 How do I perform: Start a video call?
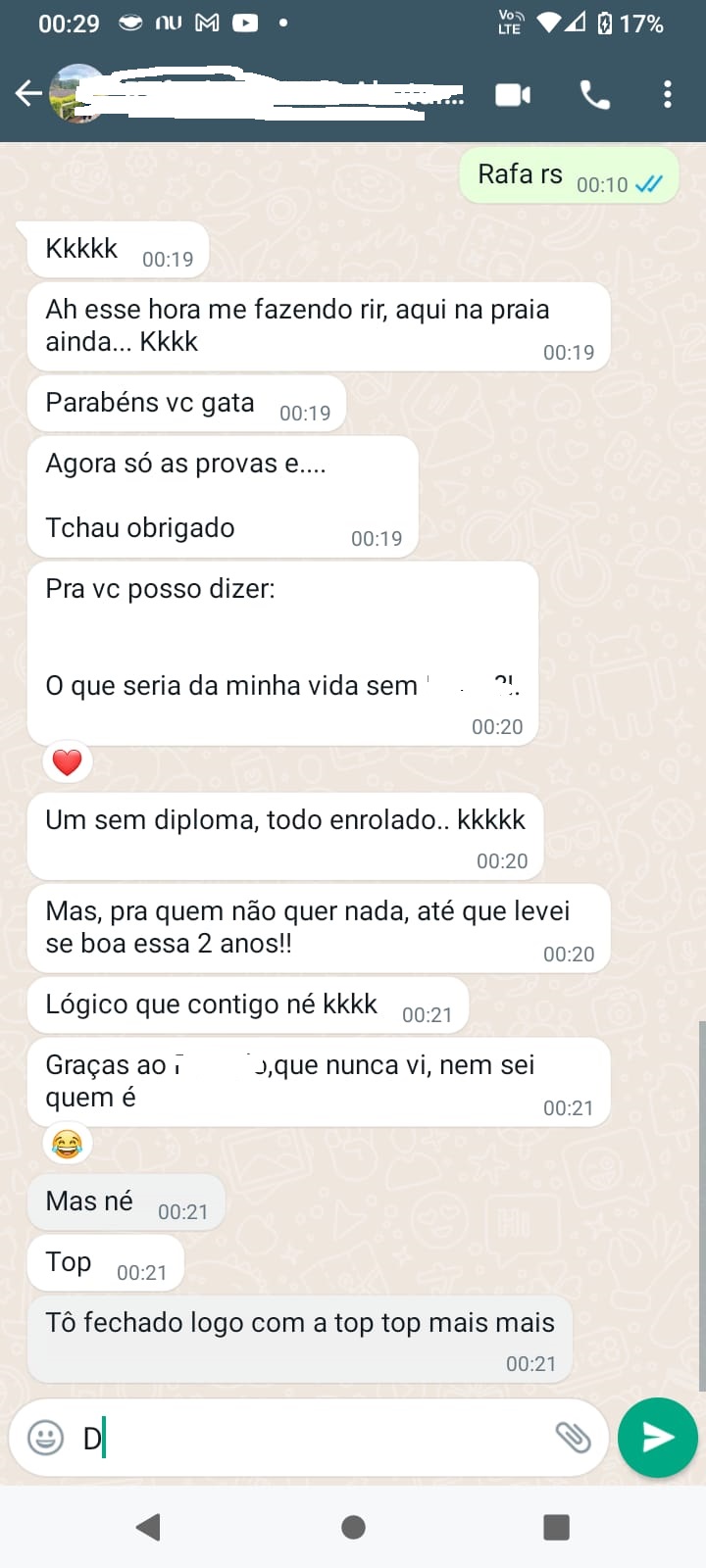(513, 94)
